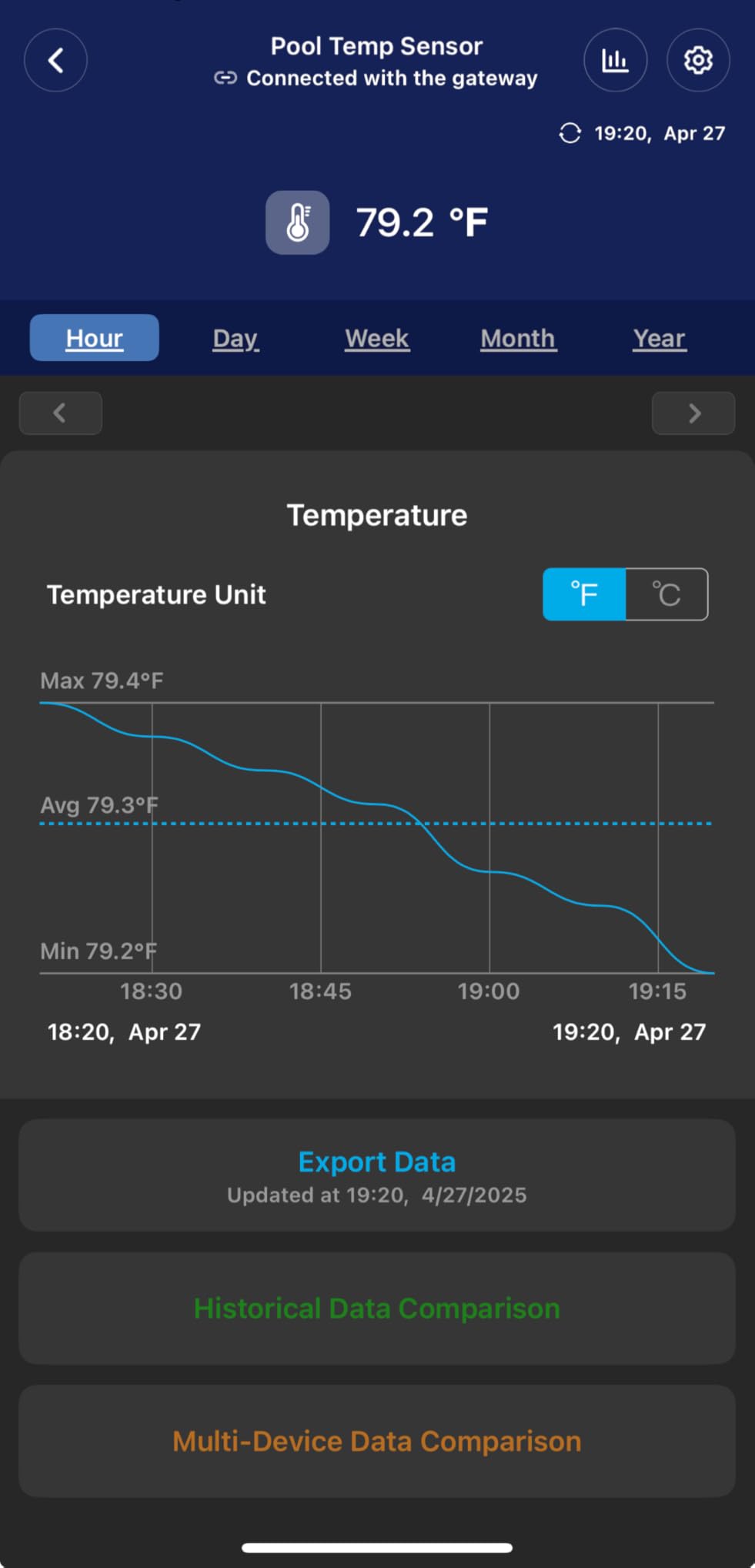Open device settings via gear icon

point(698,60)
